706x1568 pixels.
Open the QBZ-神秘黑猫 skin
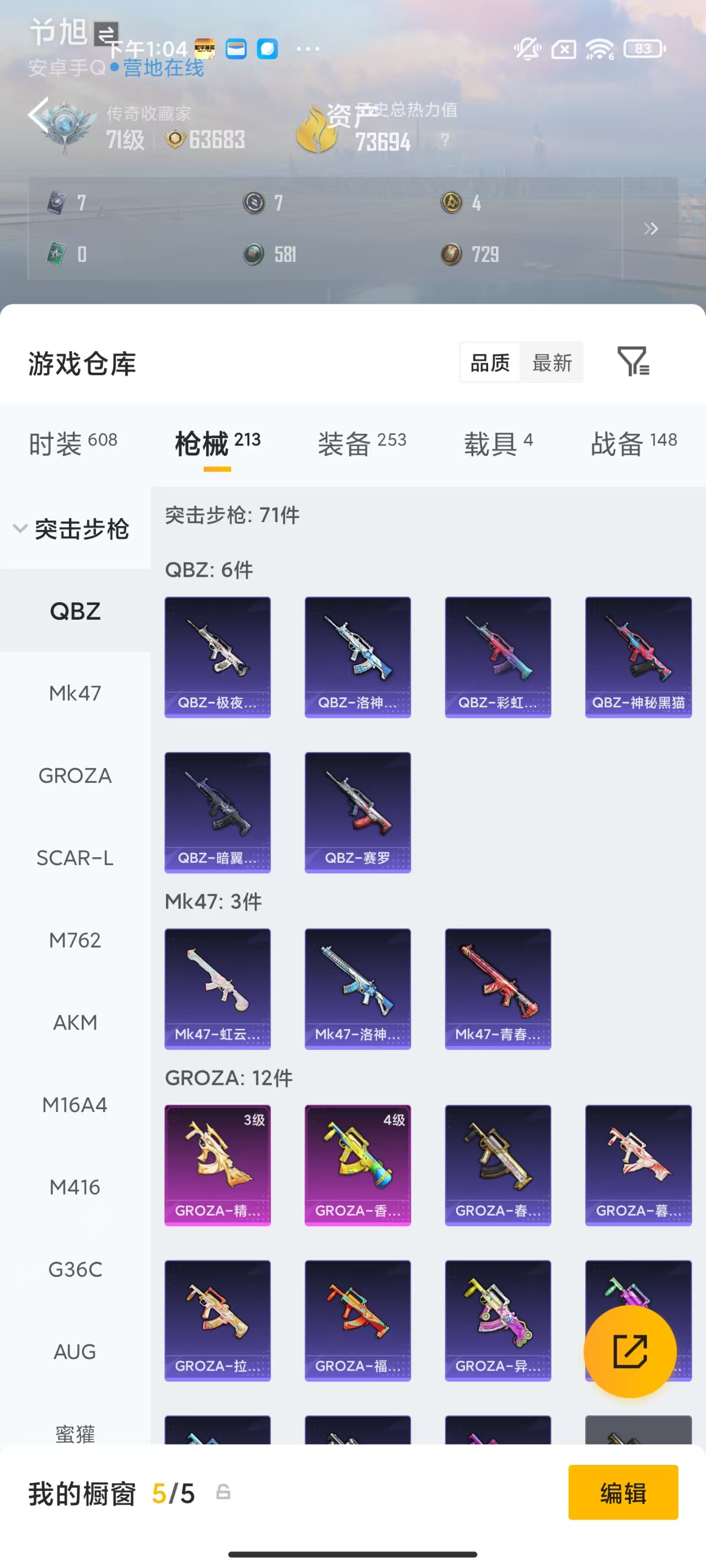coord(638,657)
